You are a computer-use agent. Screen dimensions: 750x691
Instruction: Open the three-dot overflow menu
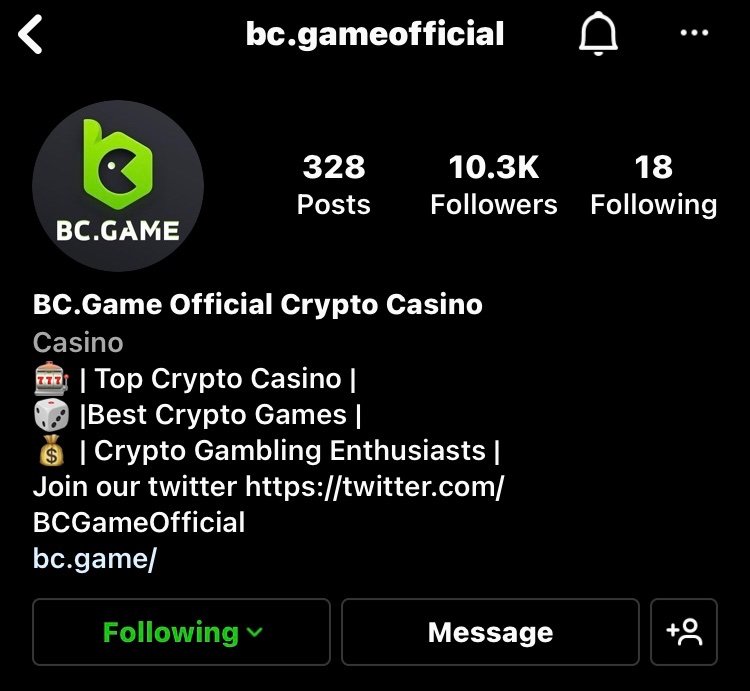(x=693, y=33)
